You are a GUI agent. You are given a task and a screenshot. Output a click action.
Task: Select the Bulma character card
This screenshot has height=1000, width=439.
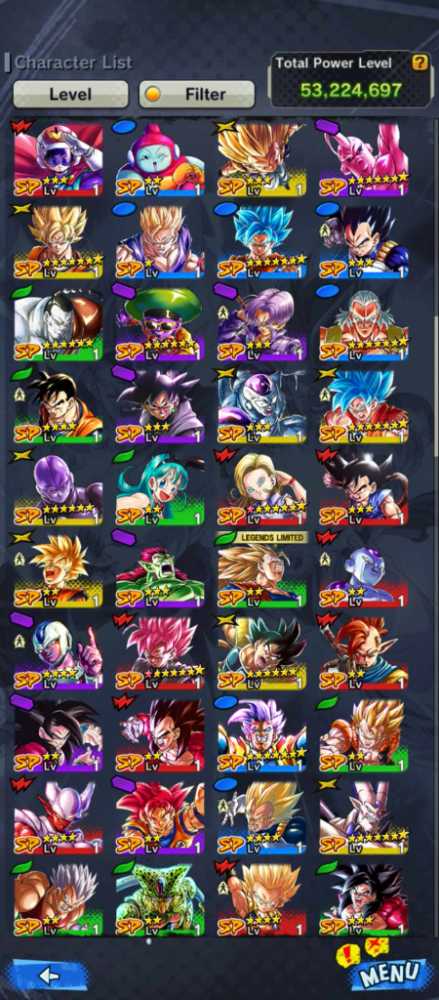(x=160, y=488)
